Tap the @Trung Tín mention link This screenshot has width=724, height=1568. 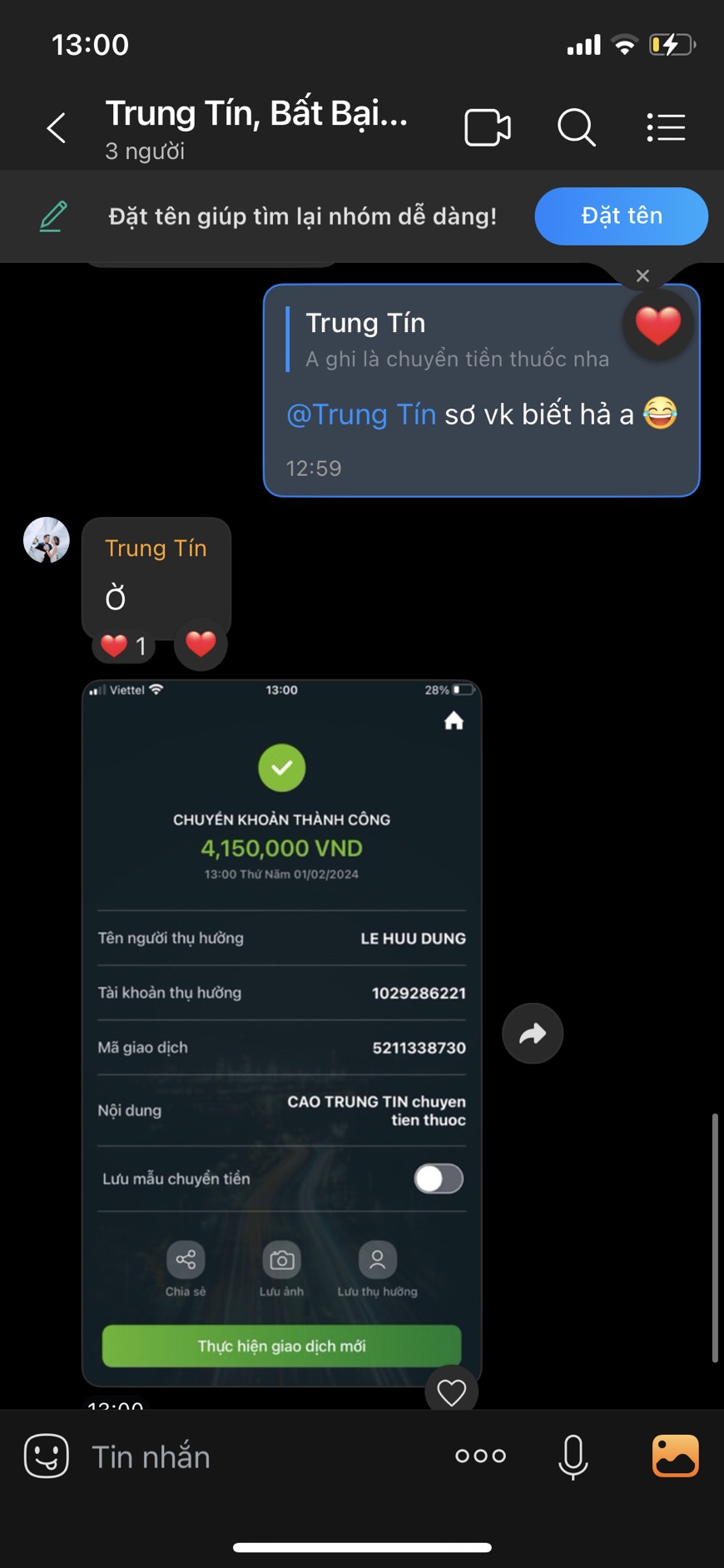tap(361, 414)
